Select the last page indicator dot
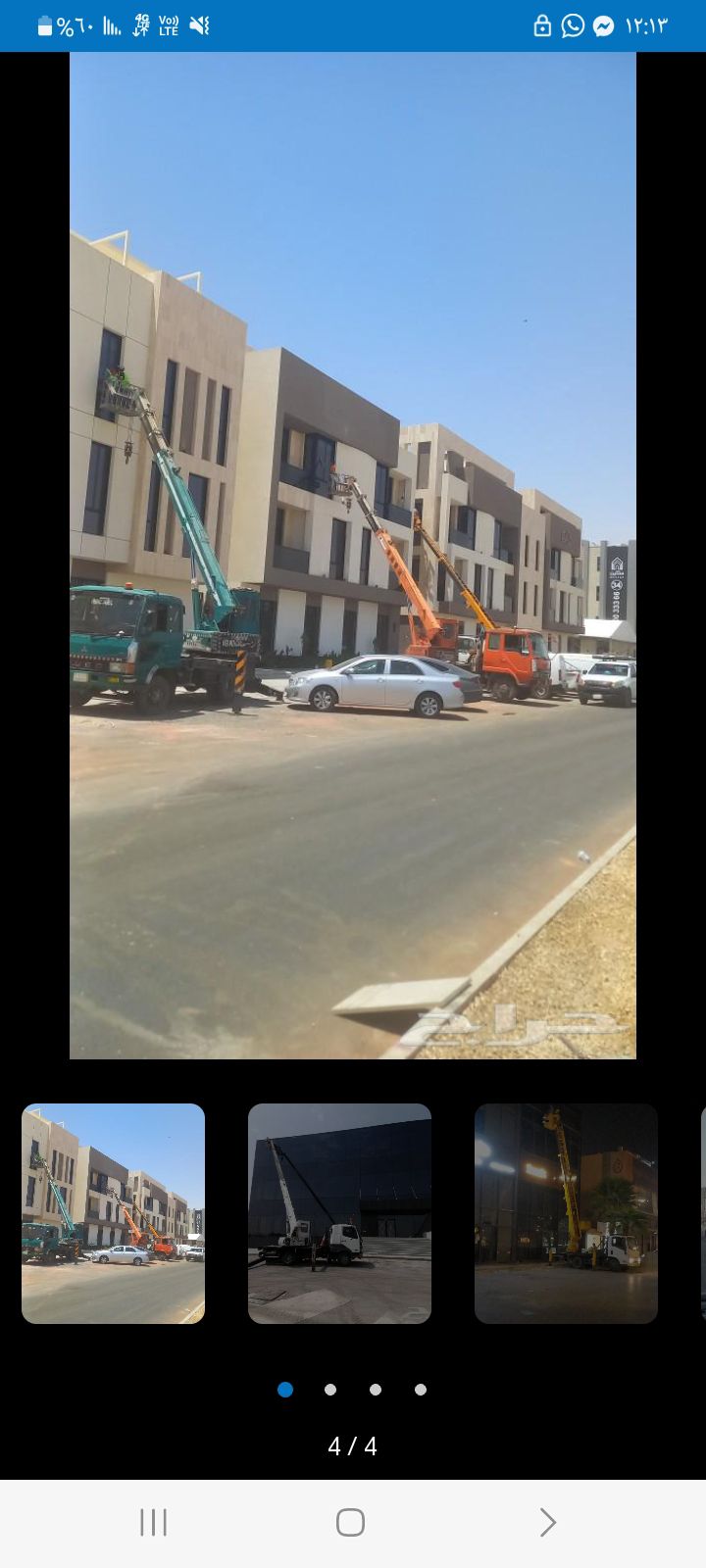This screenshot has height=1568, width=706. tap(420, 1390)
